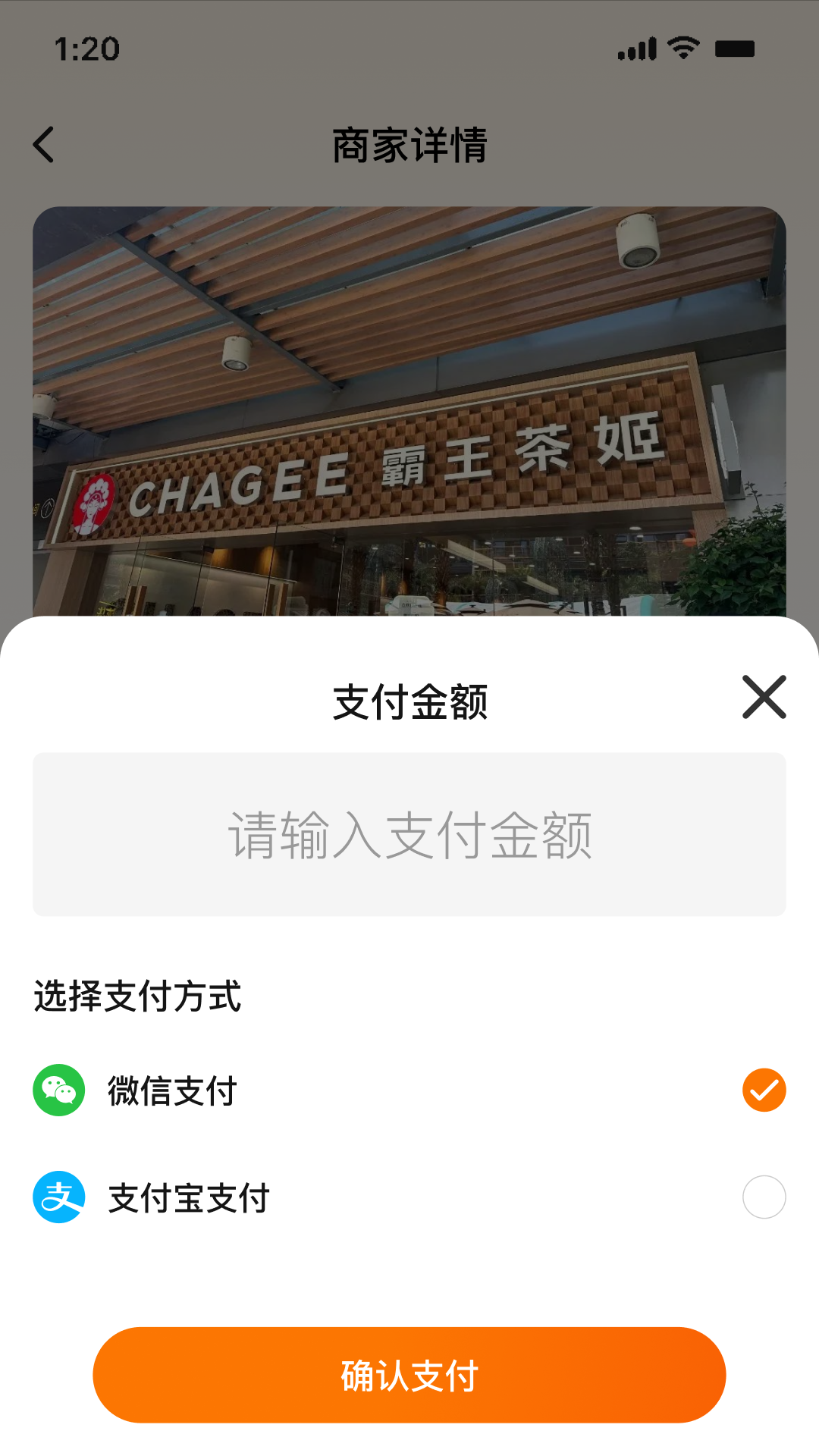Tap the back arrow to return
Image resolution: width=819 pixels, height=1456 pixels.
43,144
